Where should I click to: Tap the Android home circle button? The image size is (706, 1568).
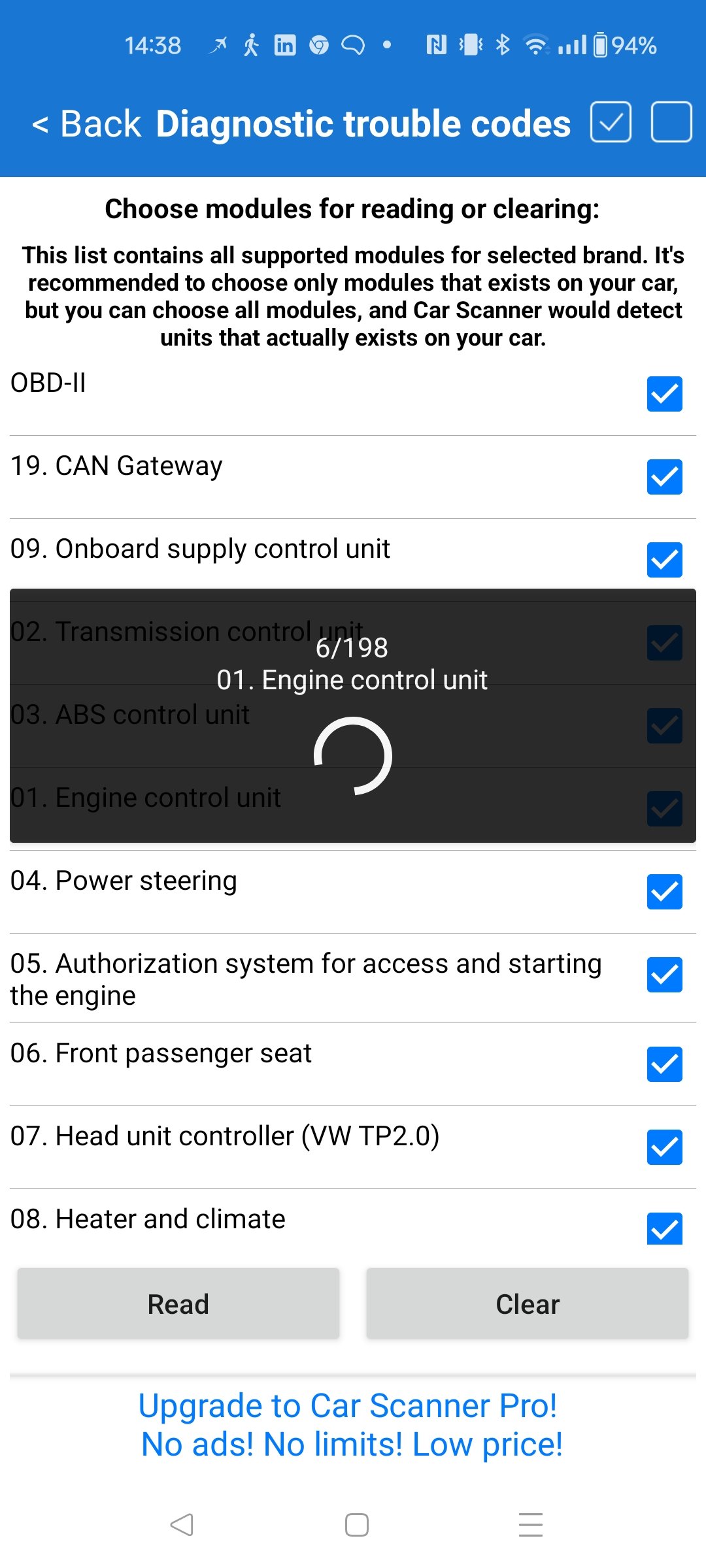353,1525
